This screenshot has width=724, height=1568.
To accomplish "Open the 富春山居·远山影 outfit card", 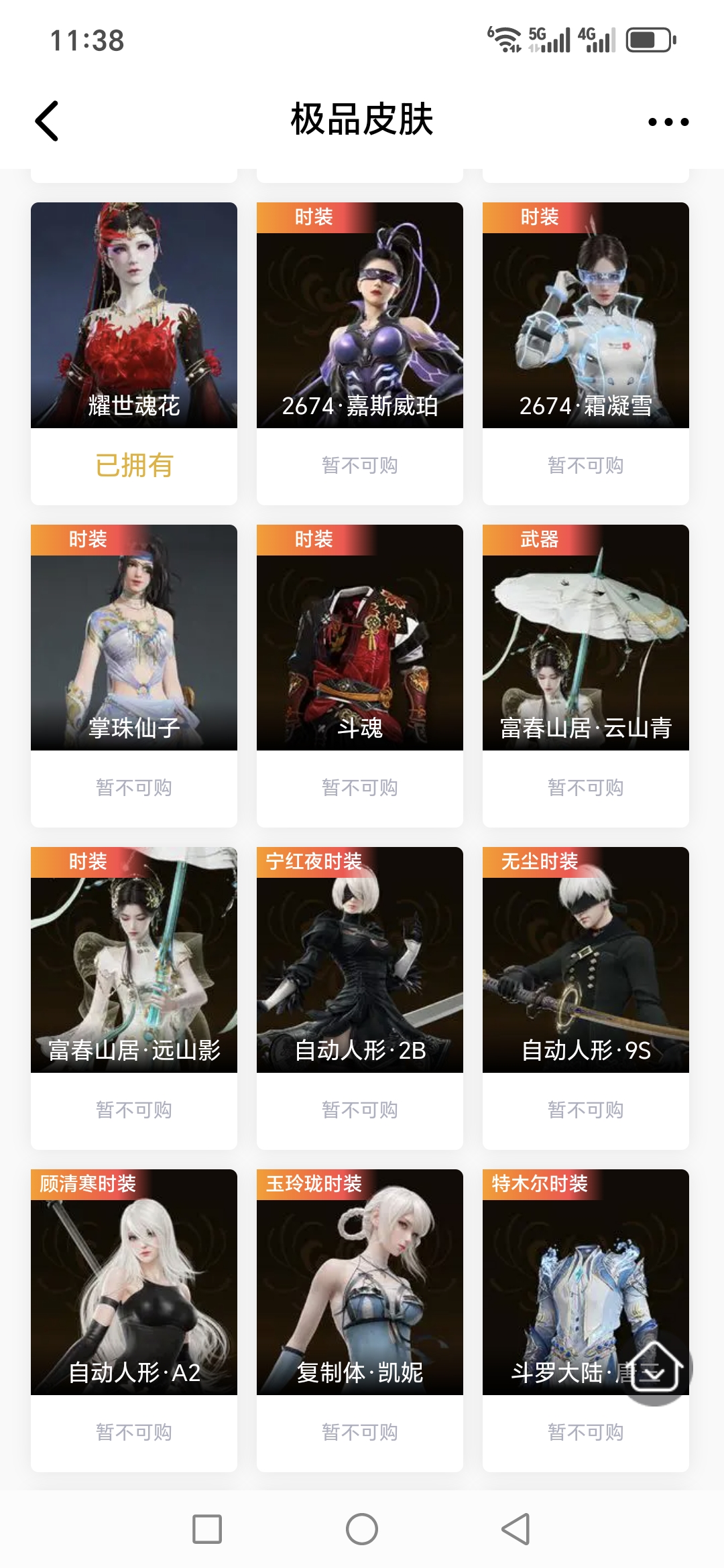I will [x=134, y=960].
